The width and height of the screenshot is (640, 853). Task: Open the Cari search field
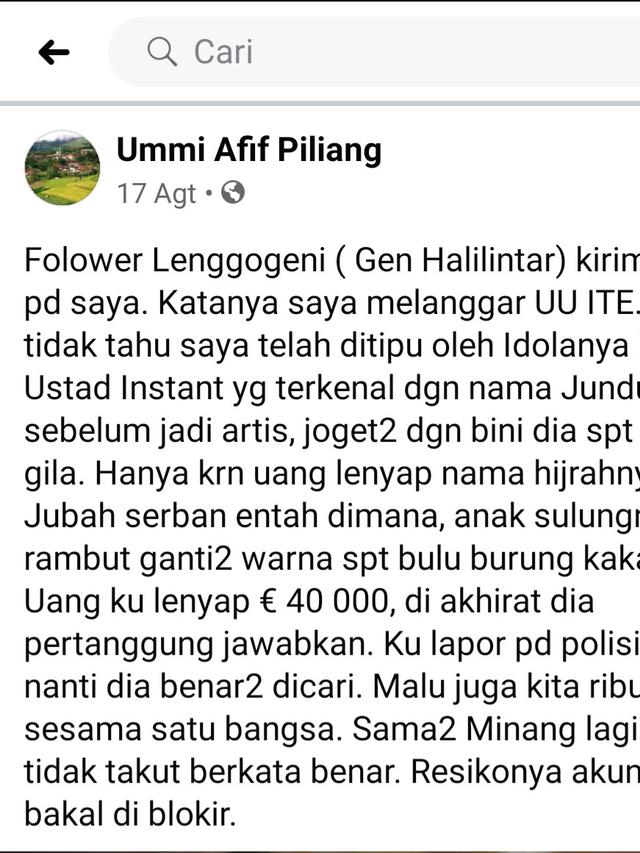coord(380,52)
